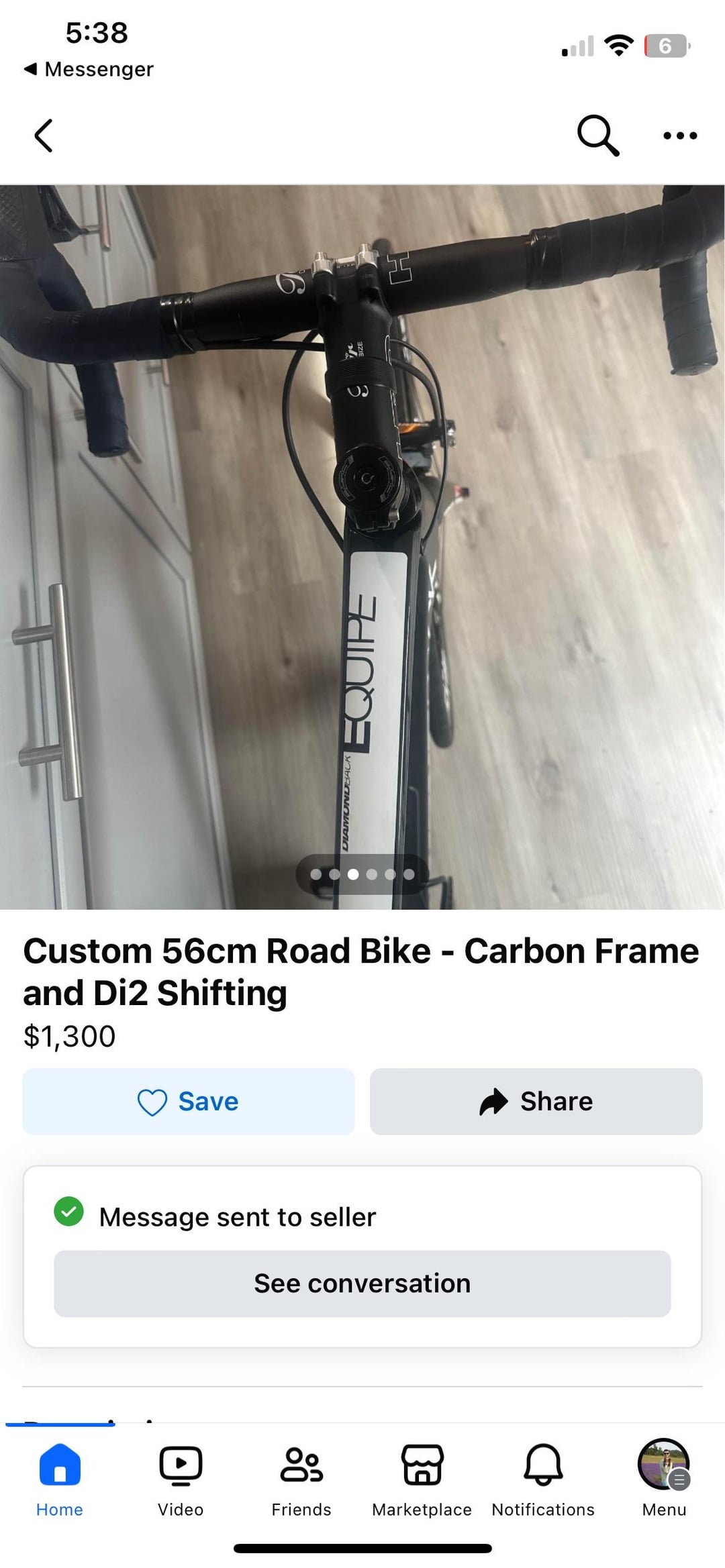Open the search magnifier icon
This screenshot has width=725, height=1568.
pos(597,136)
